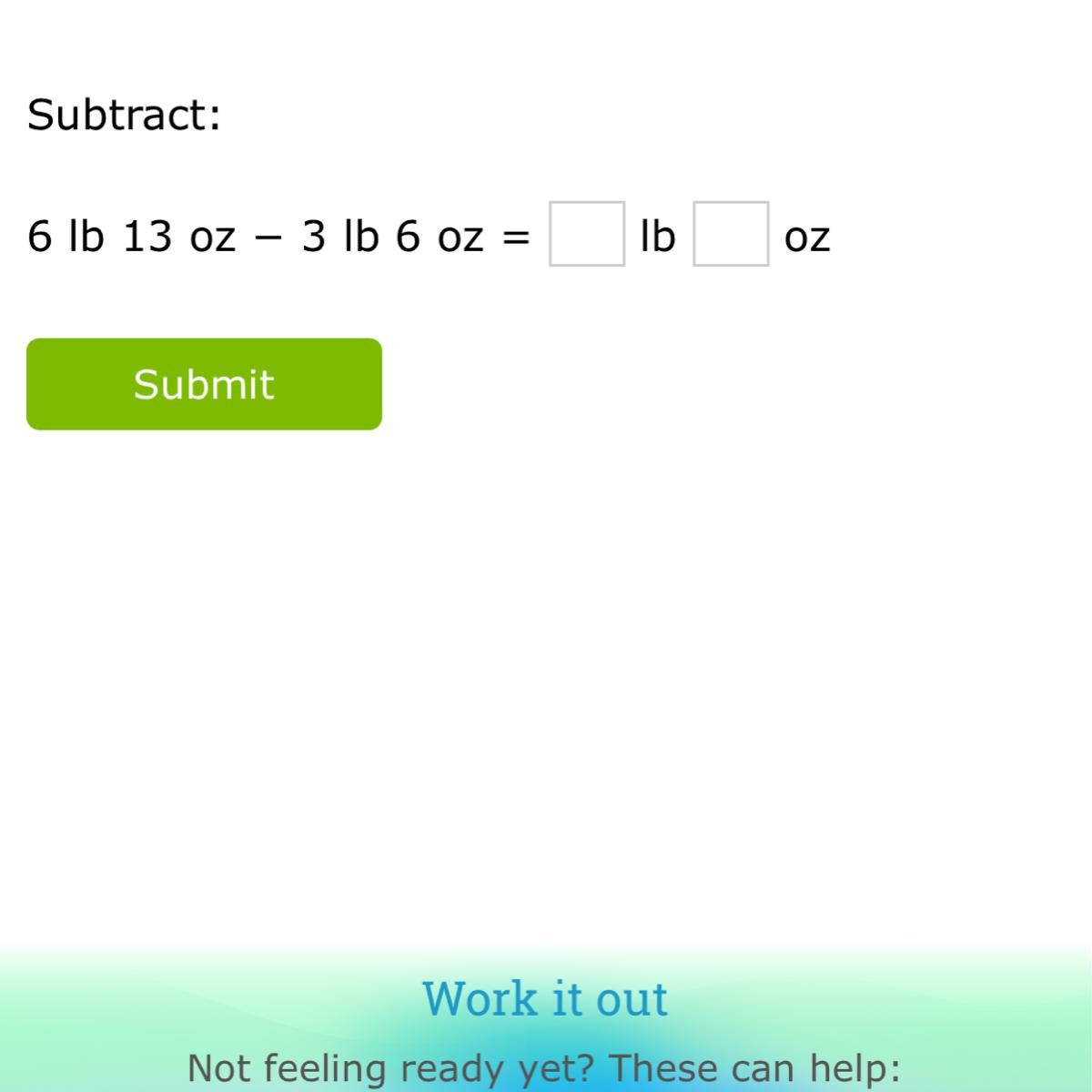The image size is (1092, 1092).
Task: Tap the pounds answer box
Action: (587, 234)
